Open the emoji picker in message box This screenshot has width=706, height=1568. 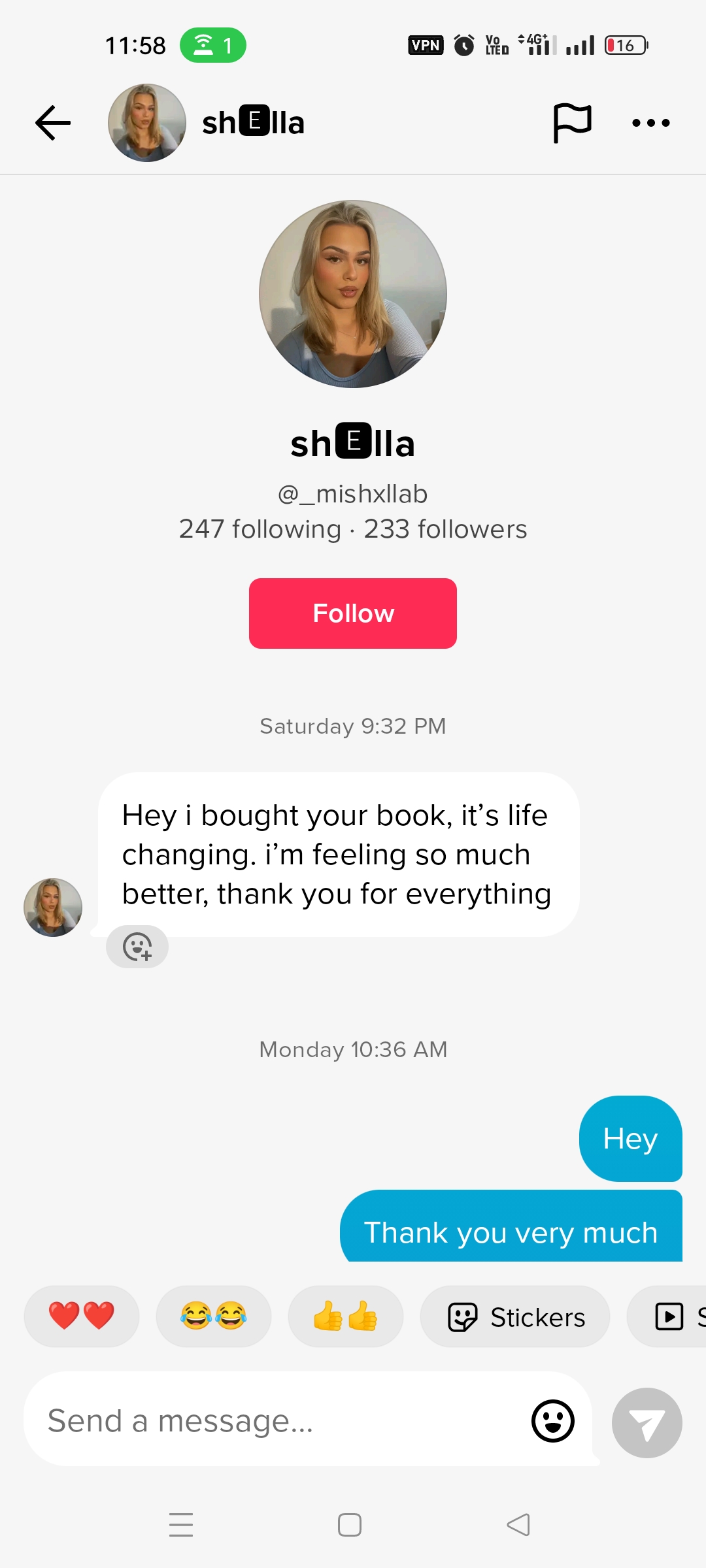pos(553,1421)
